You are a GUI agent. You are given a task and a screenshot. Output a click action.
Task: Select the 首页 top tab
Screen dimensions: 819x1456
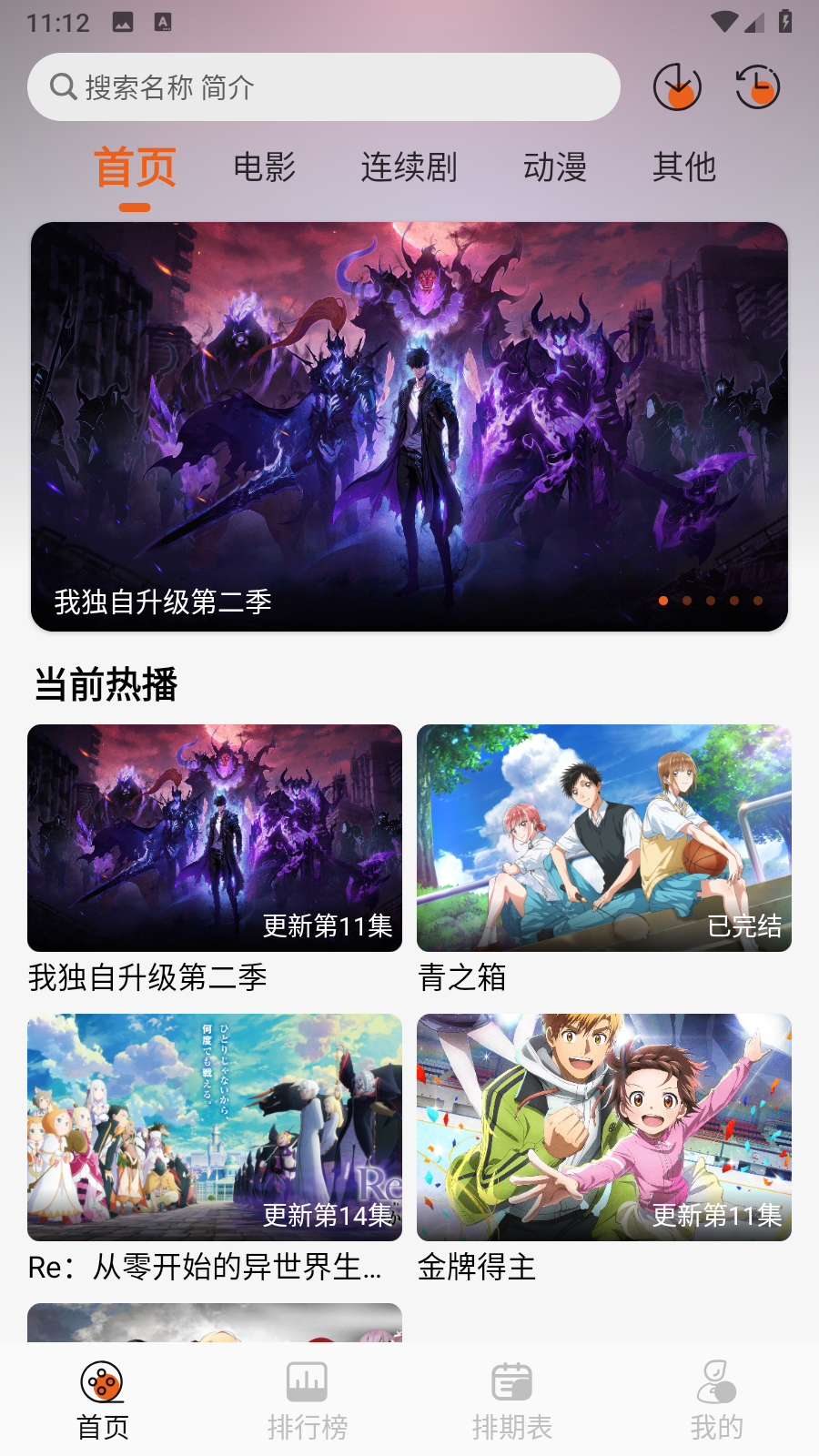coord(135,167)
